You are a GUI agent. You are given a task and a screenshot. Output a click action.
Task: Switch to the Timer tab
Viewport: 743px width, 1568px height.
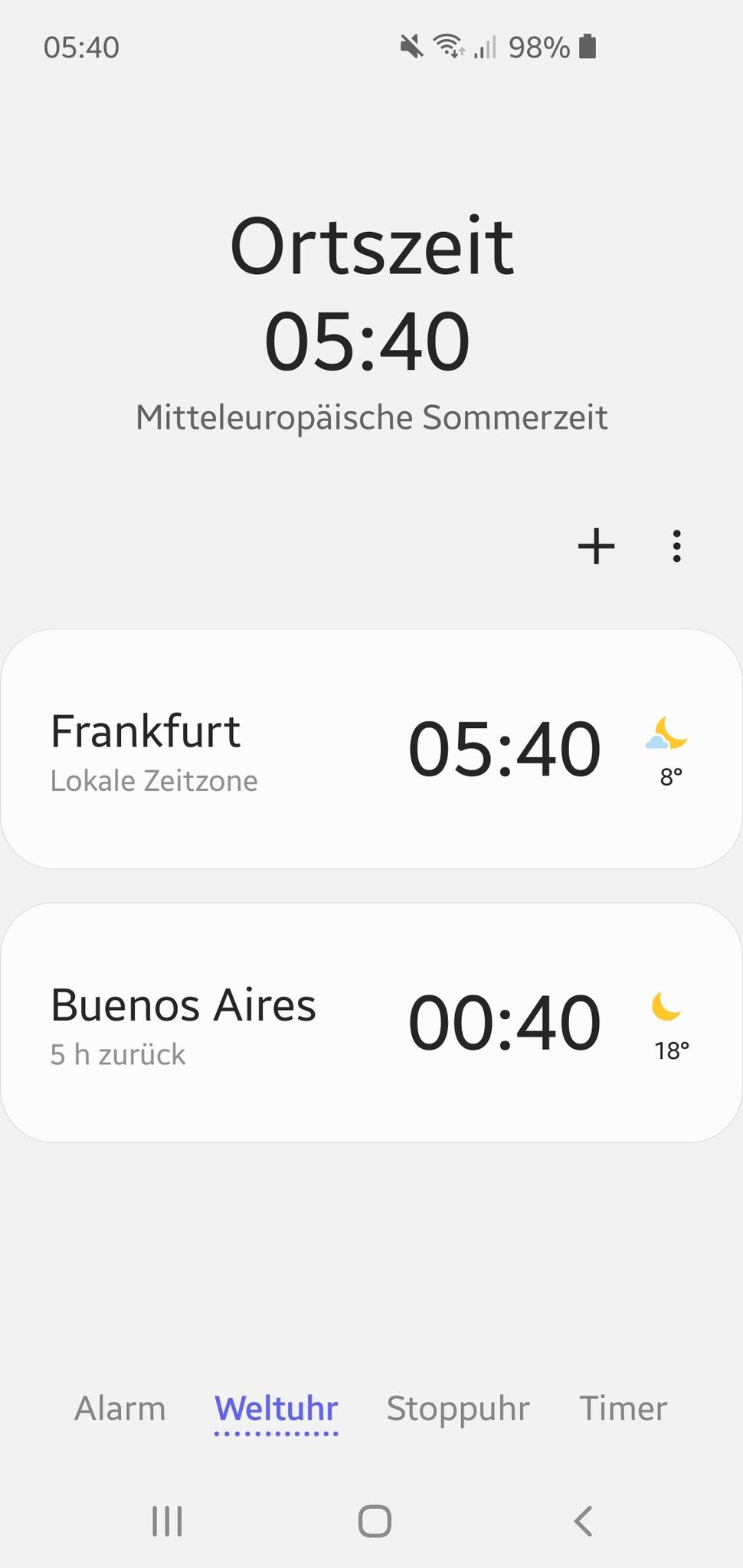tap(624, 1409)
